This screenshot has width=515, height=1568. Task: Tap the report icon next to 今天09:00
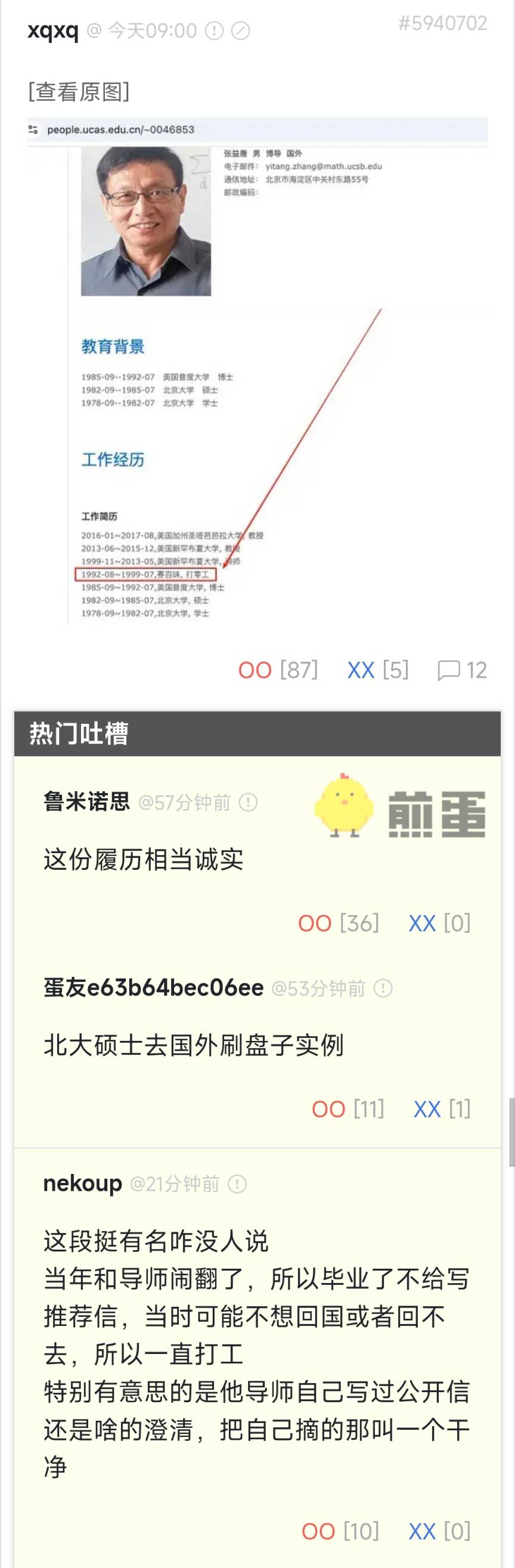click(214, 30)
